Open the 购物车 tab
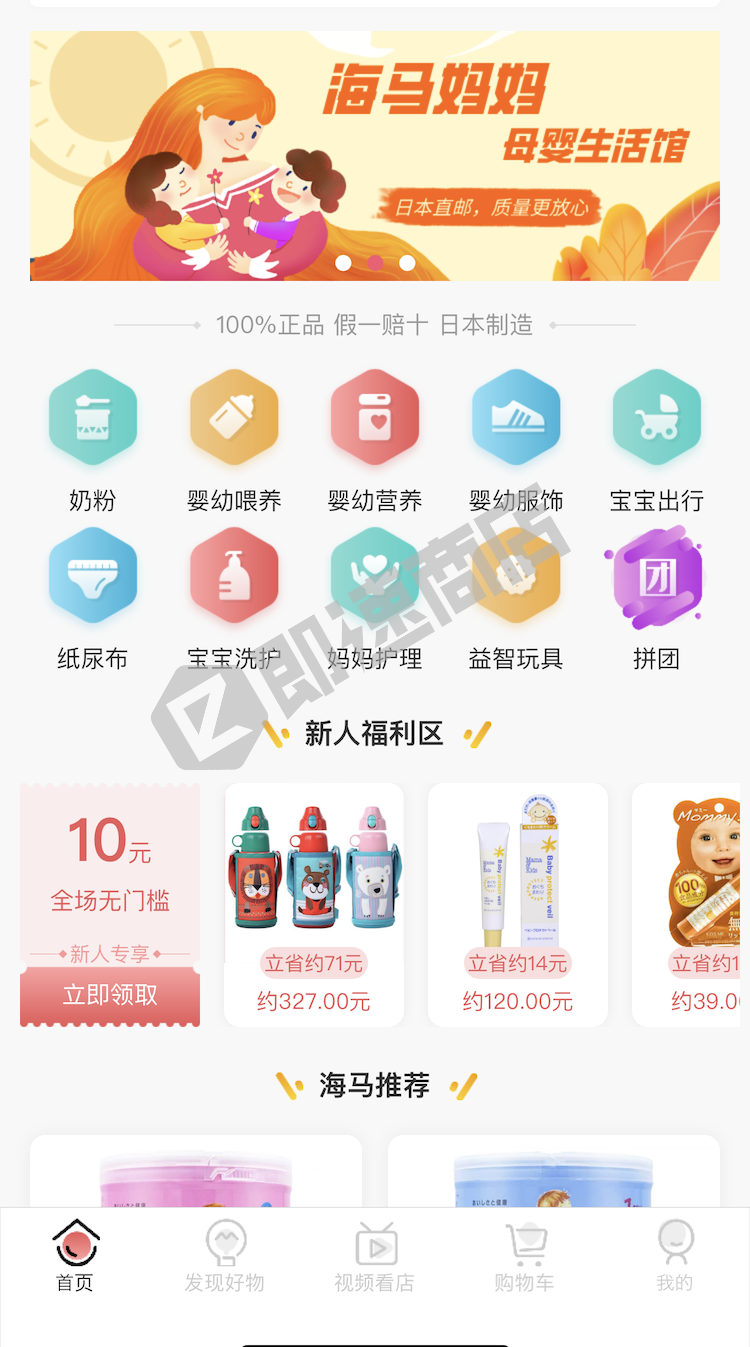Image resolution: width=750 pixels, height=1347 pixels. coord(524,1258)
